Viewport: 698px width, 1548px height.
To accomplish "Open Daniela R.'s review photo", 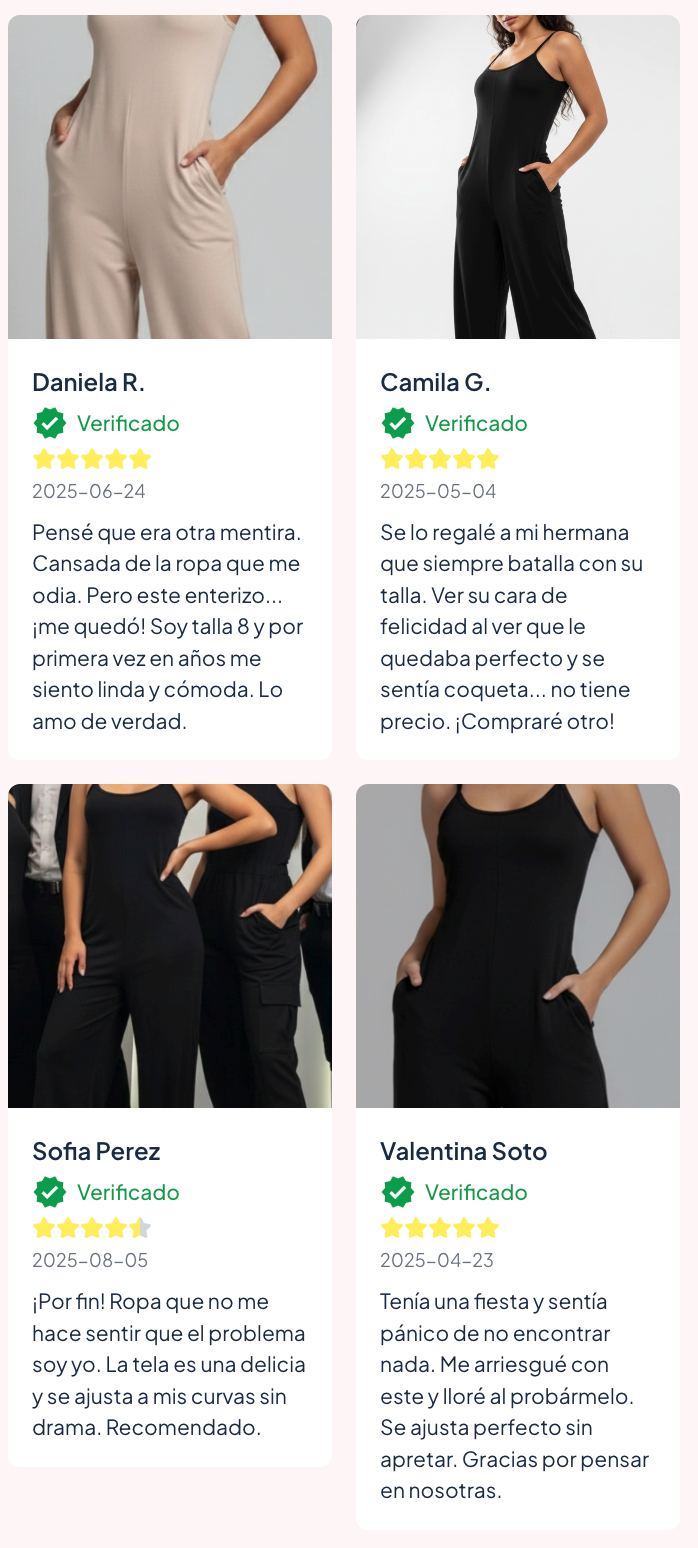I will [170, 177].
